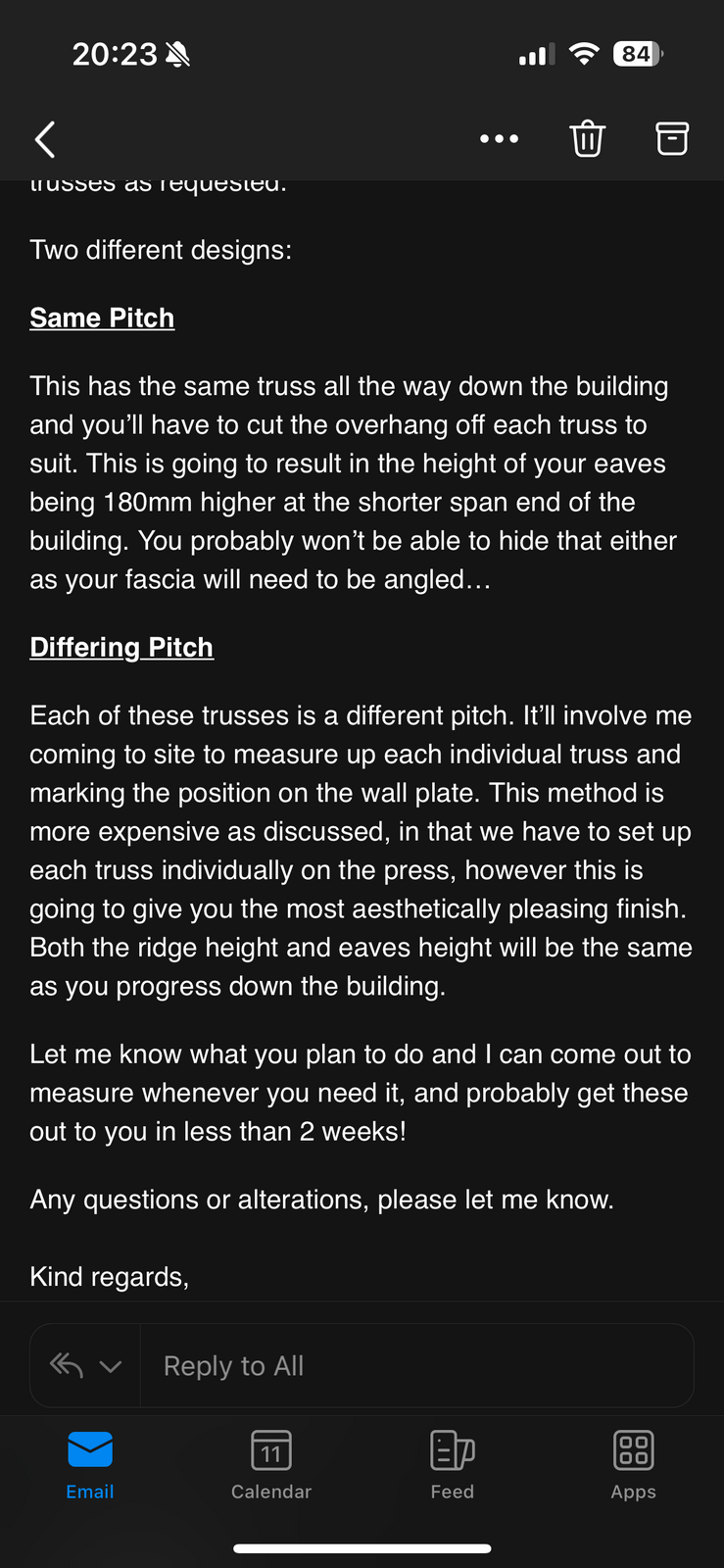Open the three-dot more options menu

click(499, 139)
